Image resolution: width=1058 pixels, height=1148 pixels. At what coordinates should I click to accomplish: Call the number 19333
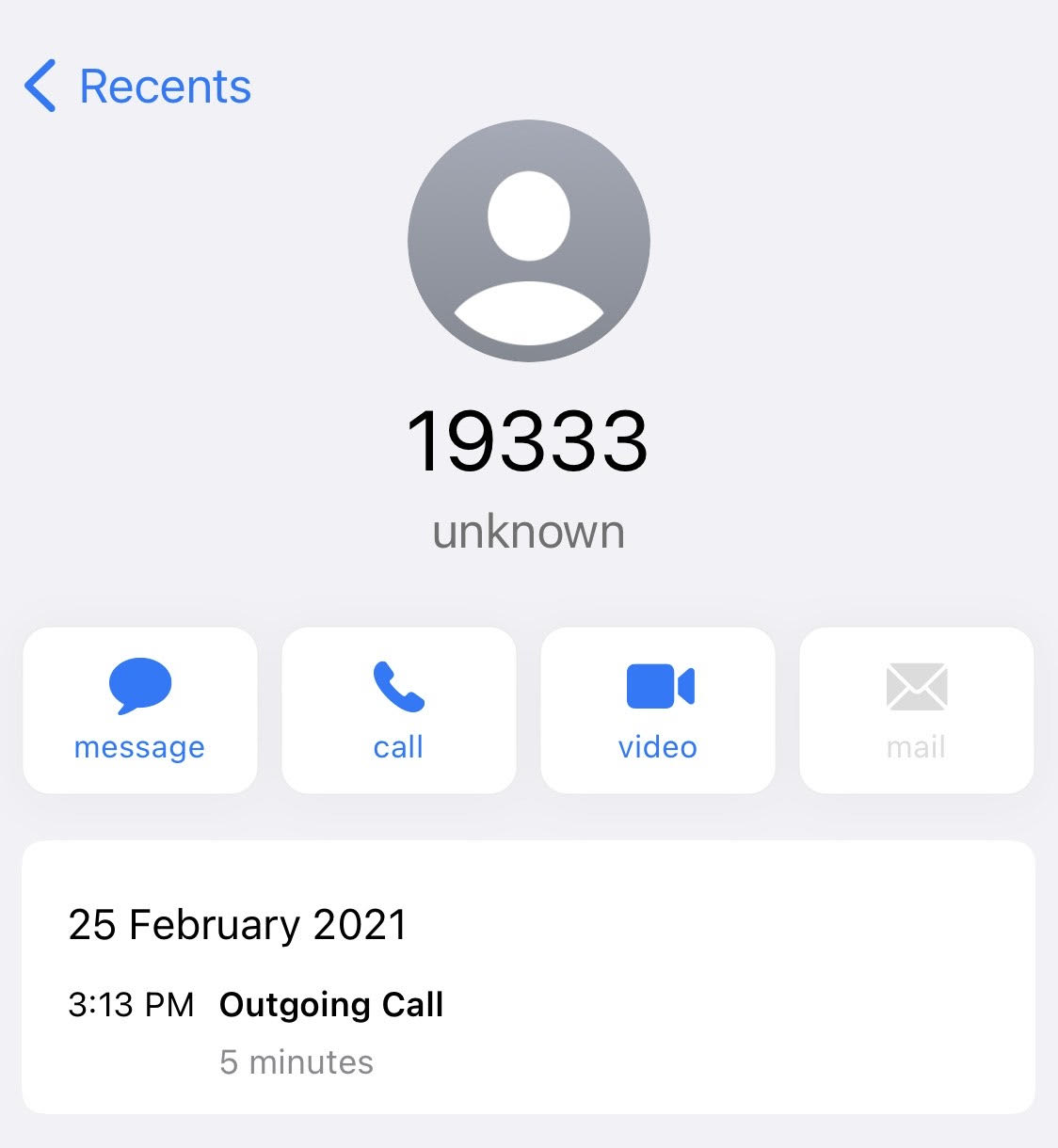tap(399, 710)
